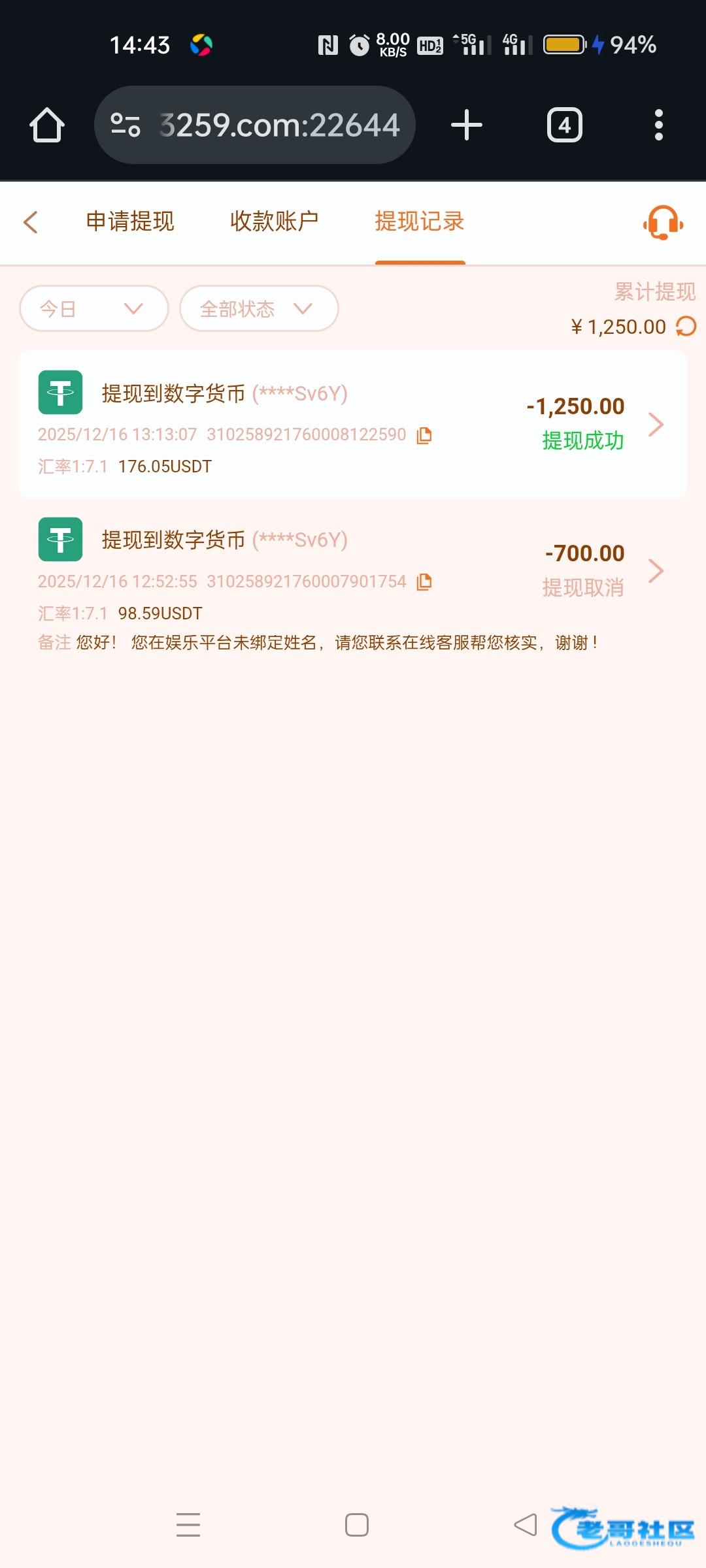Switch to the 收款账户 tab
Viewport: 706px width, 1568px height.
tap(274, 222)
